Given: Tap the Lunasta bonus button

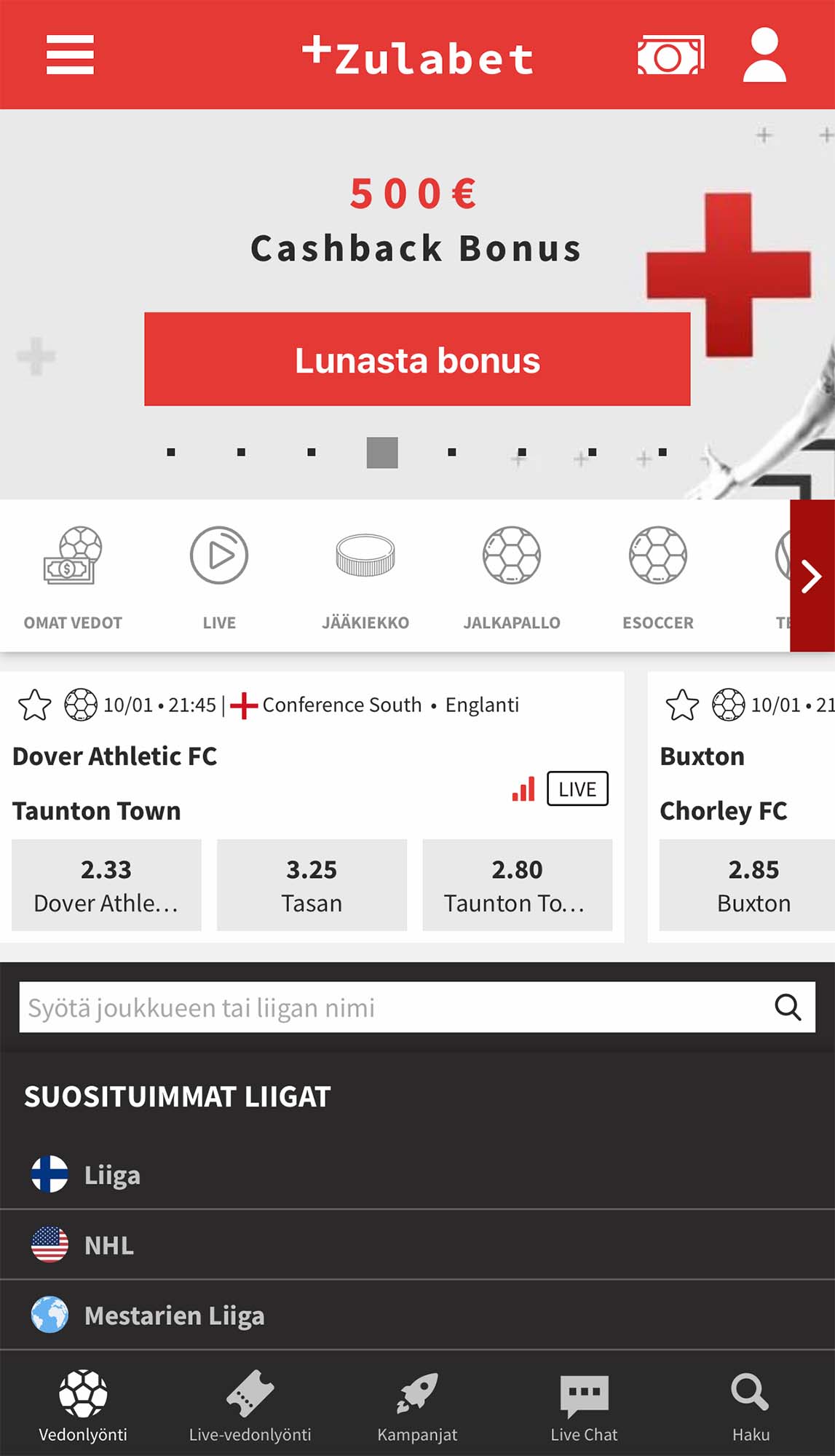Looking at the screenshot, I should pyautogui.click(x=417, y=360).
